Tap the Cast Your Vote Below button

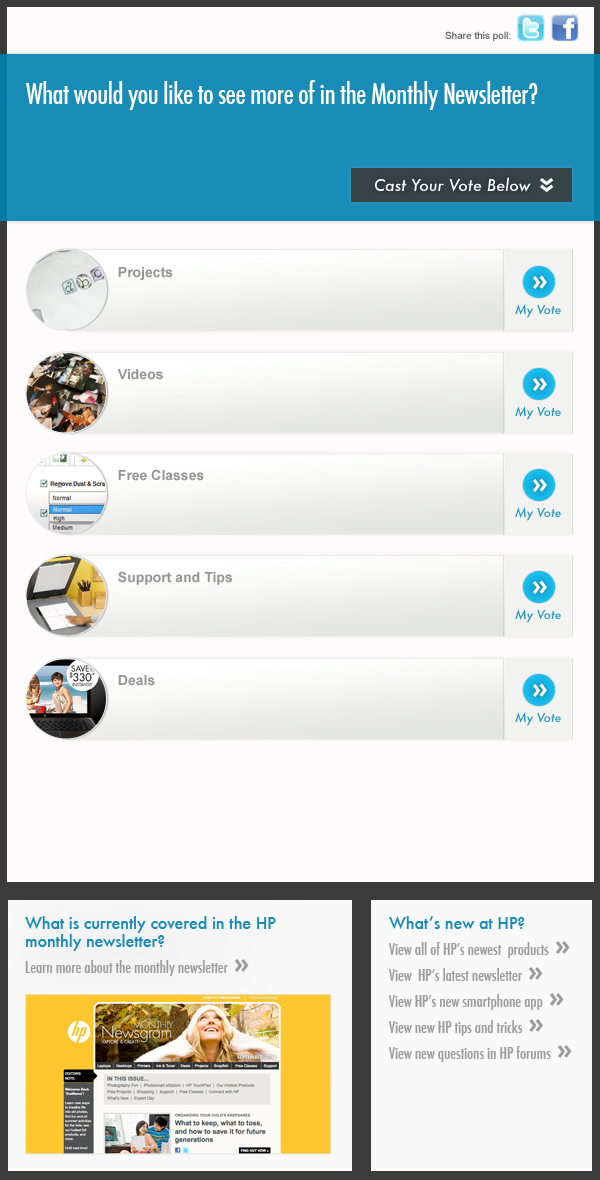(x=461, y=185)
